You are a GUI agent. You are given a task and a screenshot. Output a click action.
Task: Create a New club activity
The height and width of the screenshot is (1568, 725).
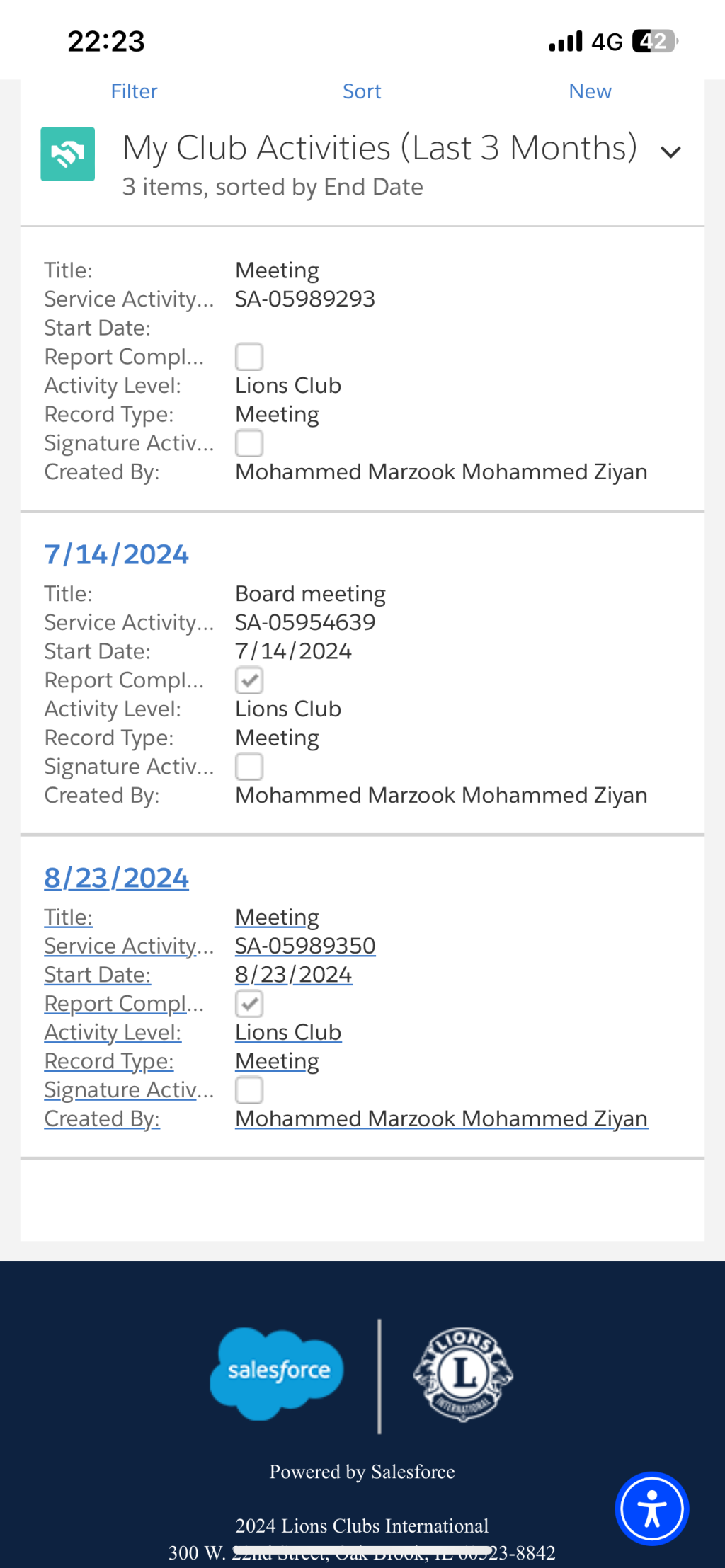[x=590, y=91]
